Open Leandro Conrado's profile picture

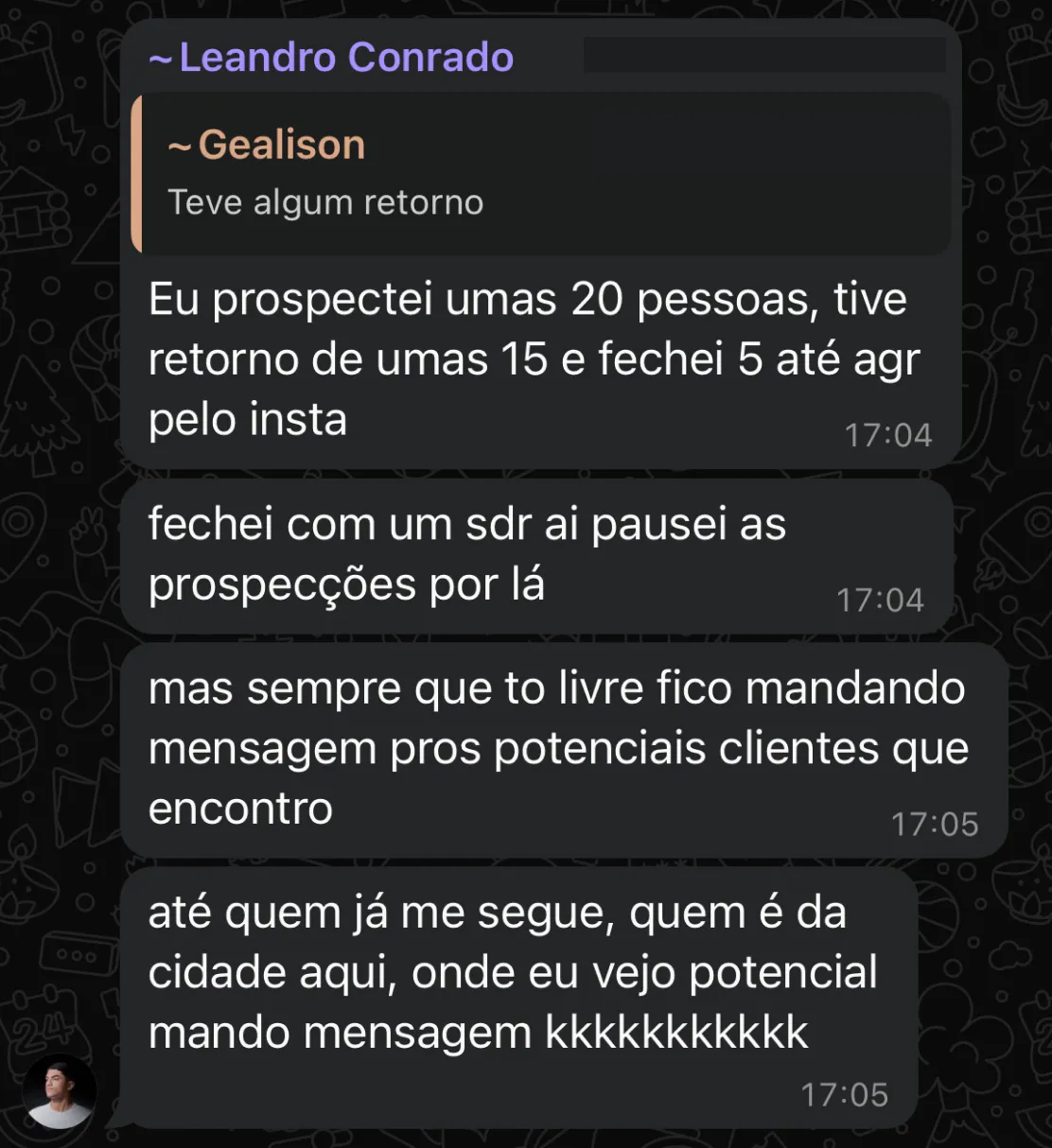click(59, 1092)
